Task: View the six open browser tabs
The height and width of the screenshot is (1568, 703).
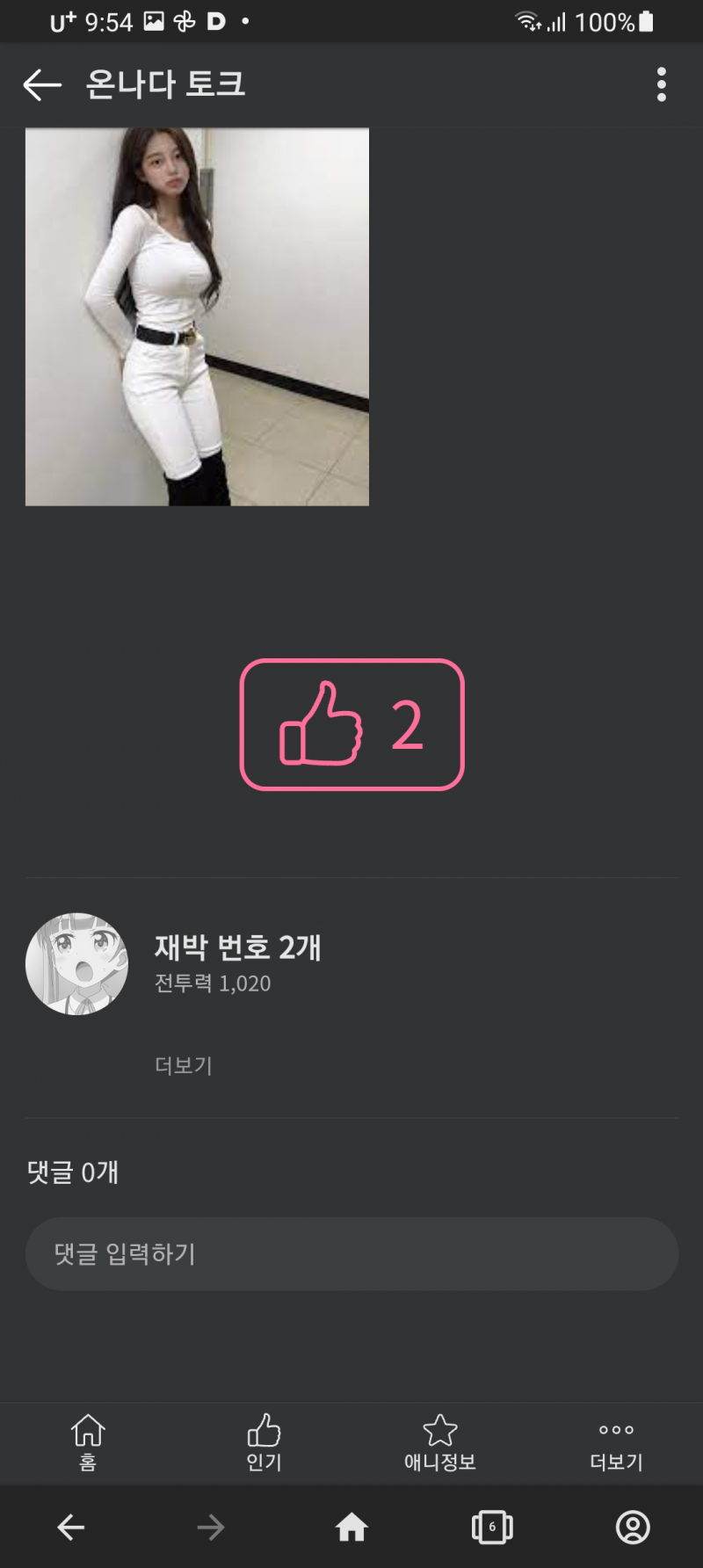Action: point(492,1528)
